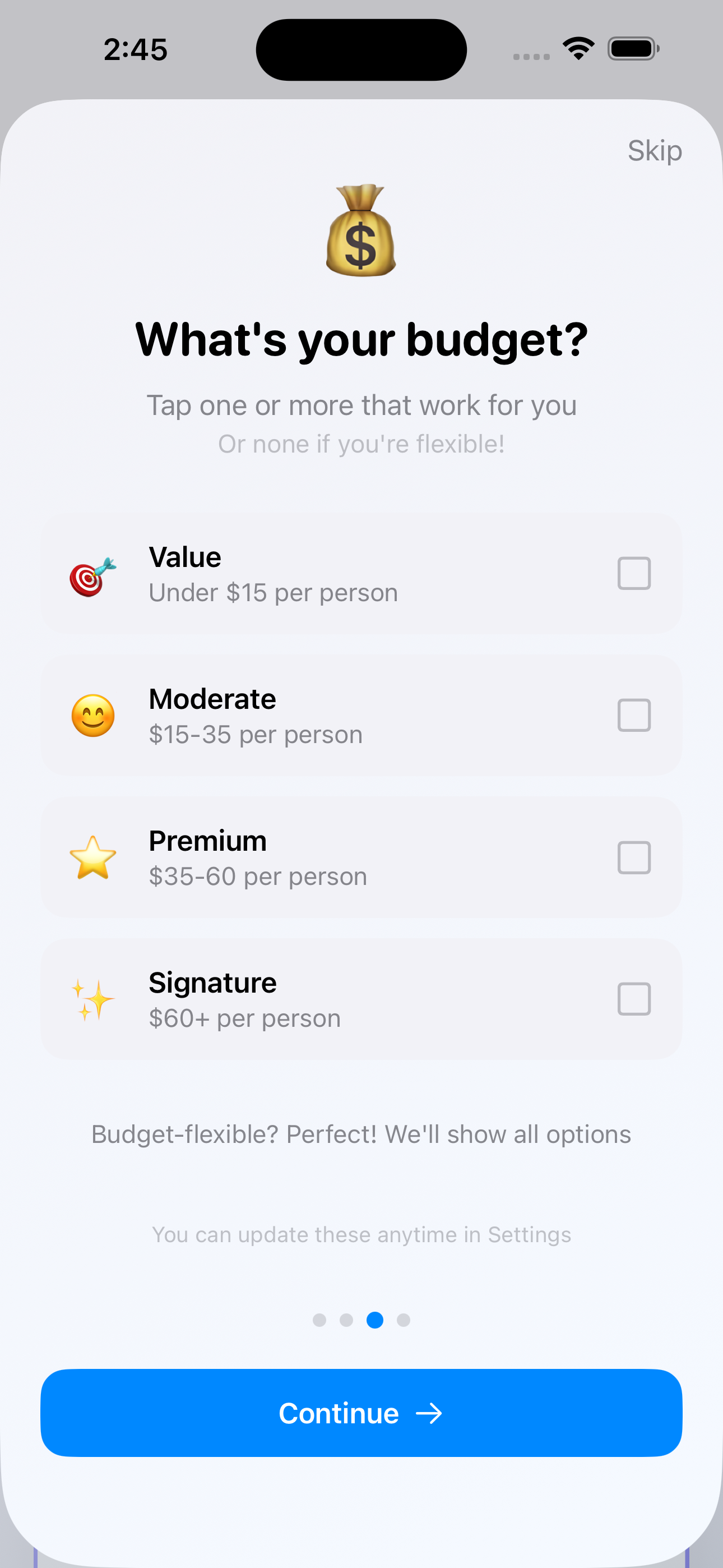Tap the highlighted third page dot

(375, 1321)
